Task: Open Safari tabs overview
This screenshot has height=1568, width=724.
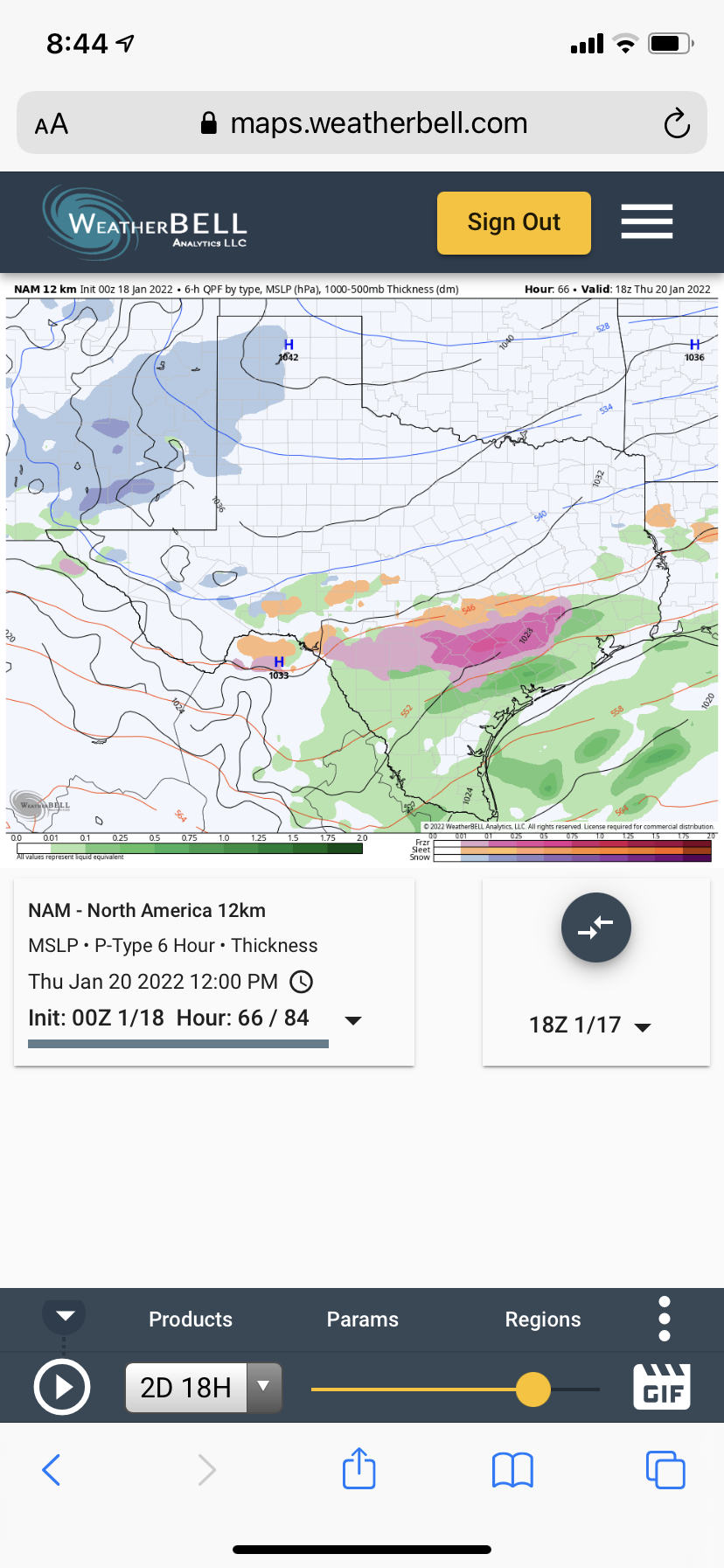Action: pyautogui.click(x=665, y=1470)
